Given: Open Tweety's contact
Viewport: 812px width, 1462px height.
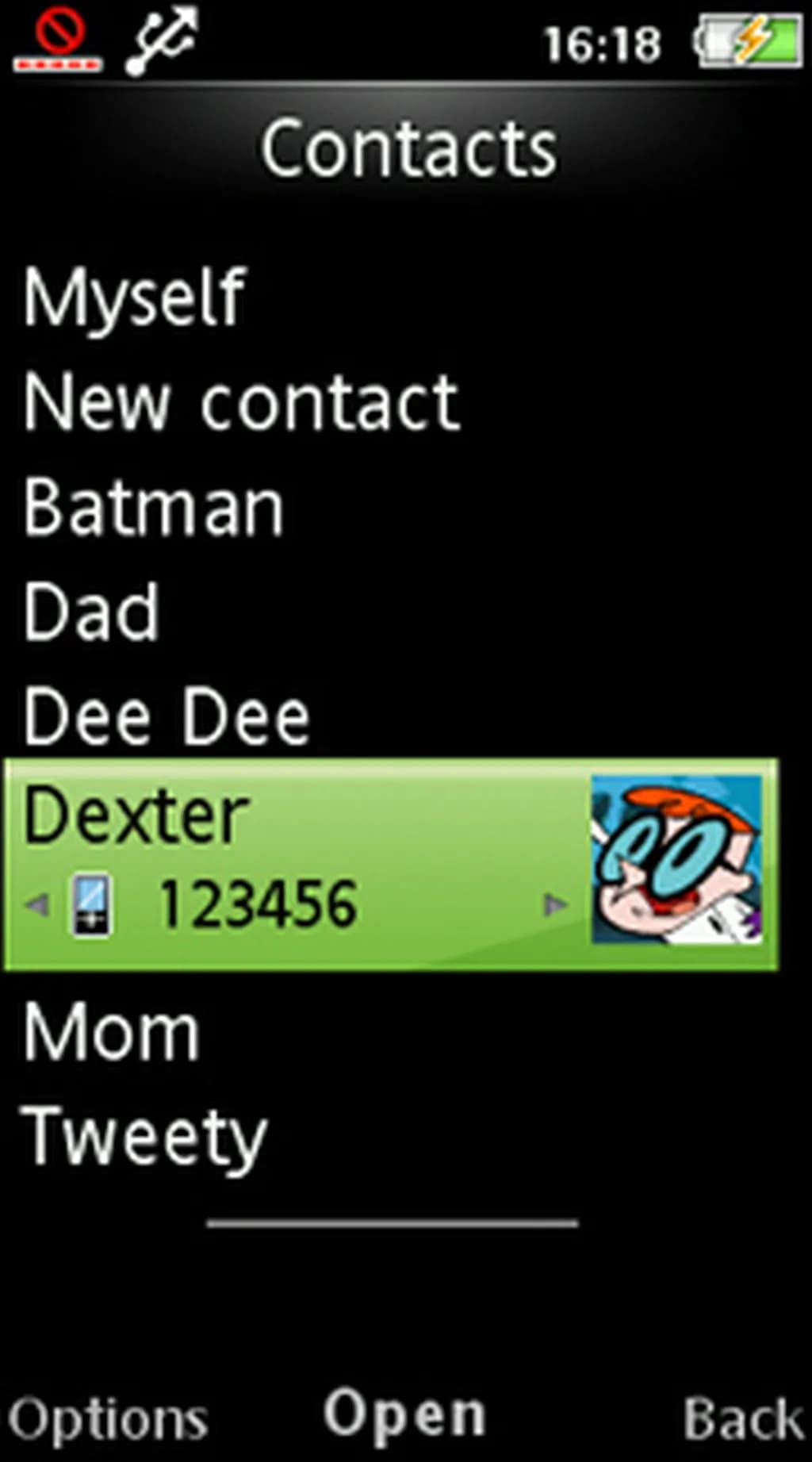Looking at the screenshot, I should [144, 1138].
